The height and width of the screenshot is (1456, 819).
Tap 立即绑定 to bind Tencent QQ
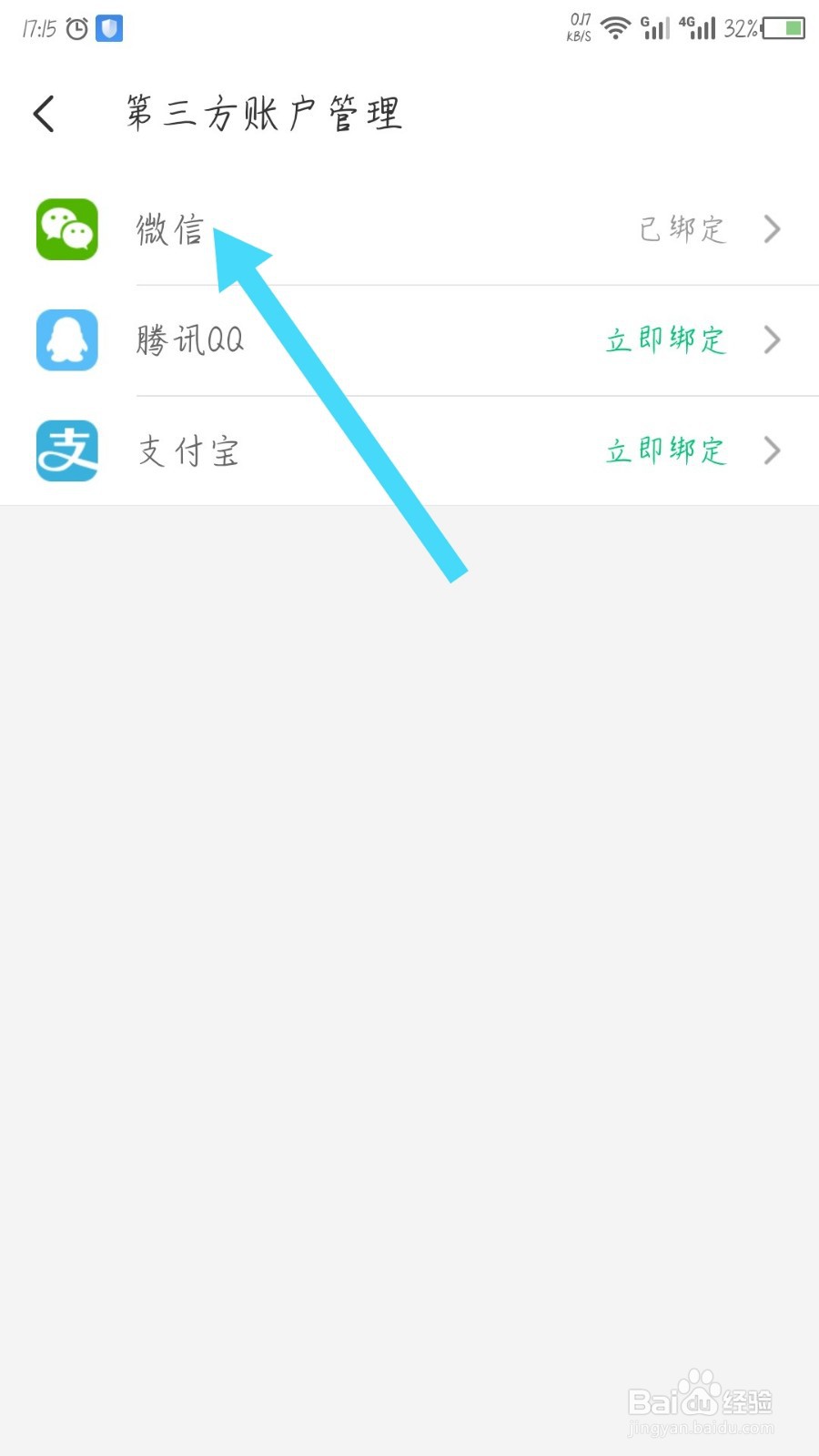click(x=664, y=340)
